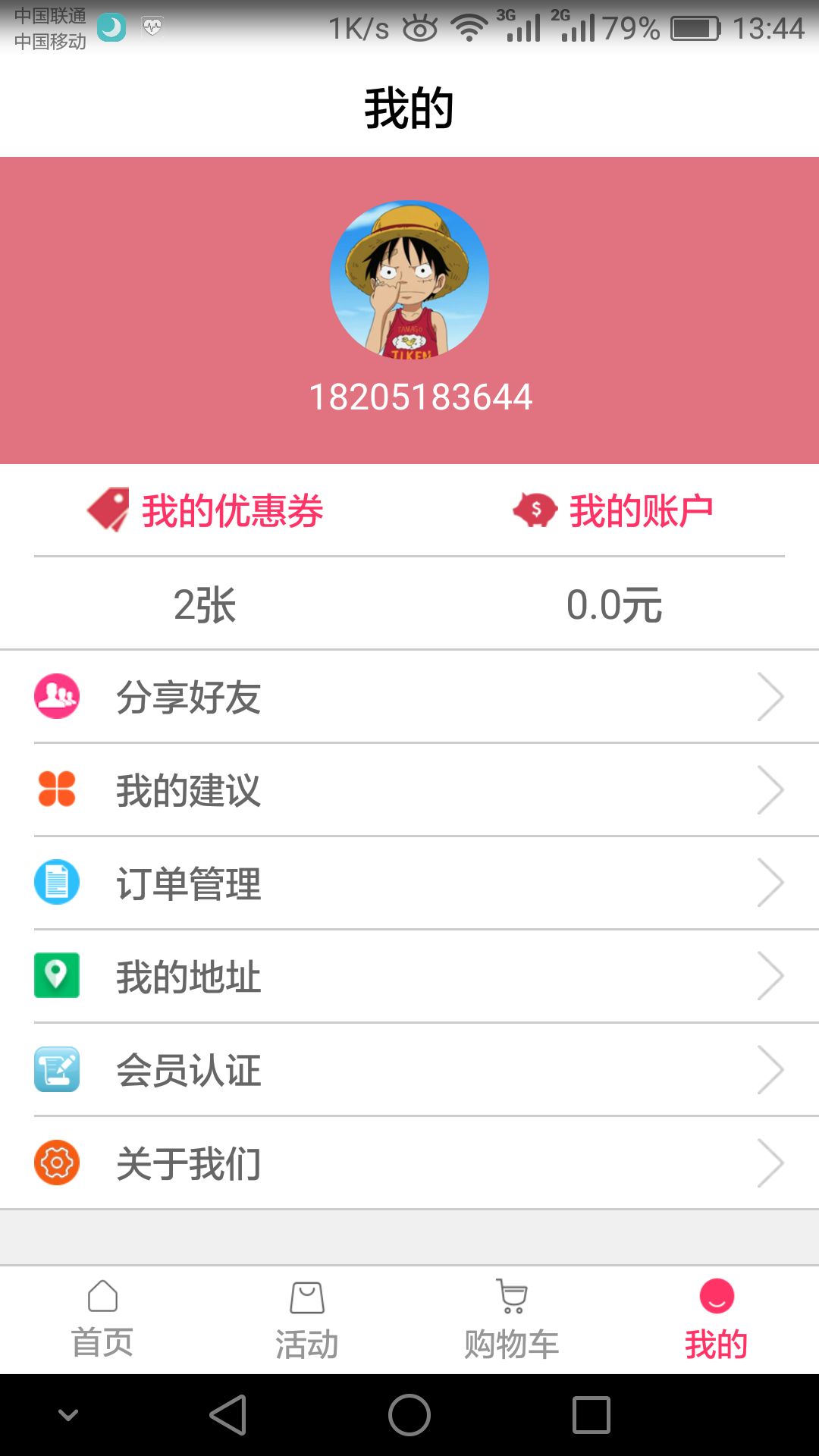The width and height of the screenshot is (819, 1456).
Task: Tap the 2张 coupon count
Action: [x=205, y=604]
